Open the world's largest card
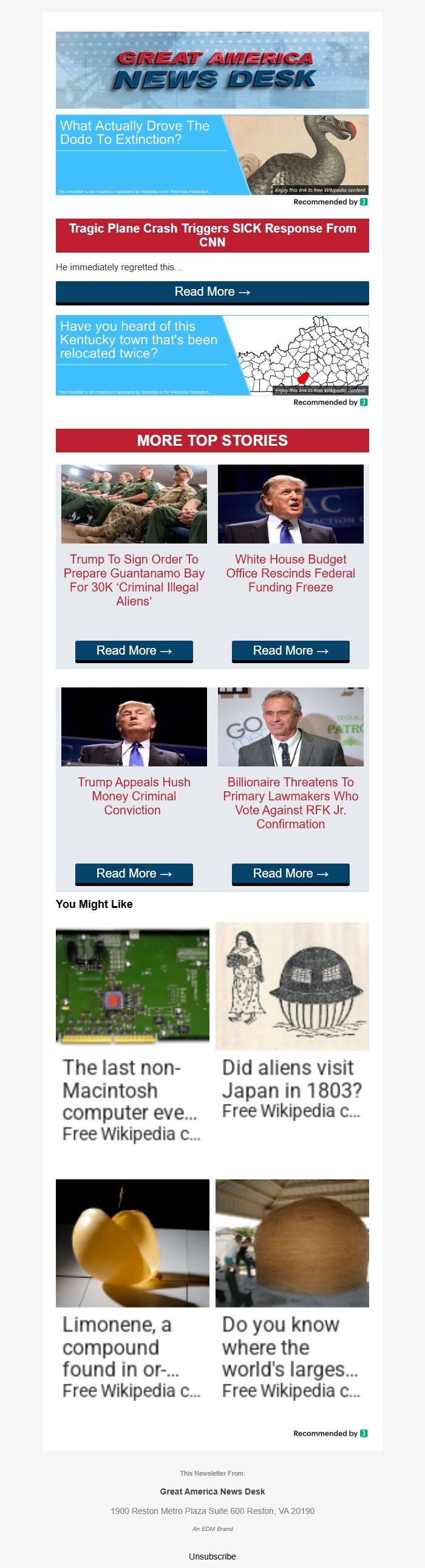The height and width of the screenshot is (1568, 425). (291, 1292)
